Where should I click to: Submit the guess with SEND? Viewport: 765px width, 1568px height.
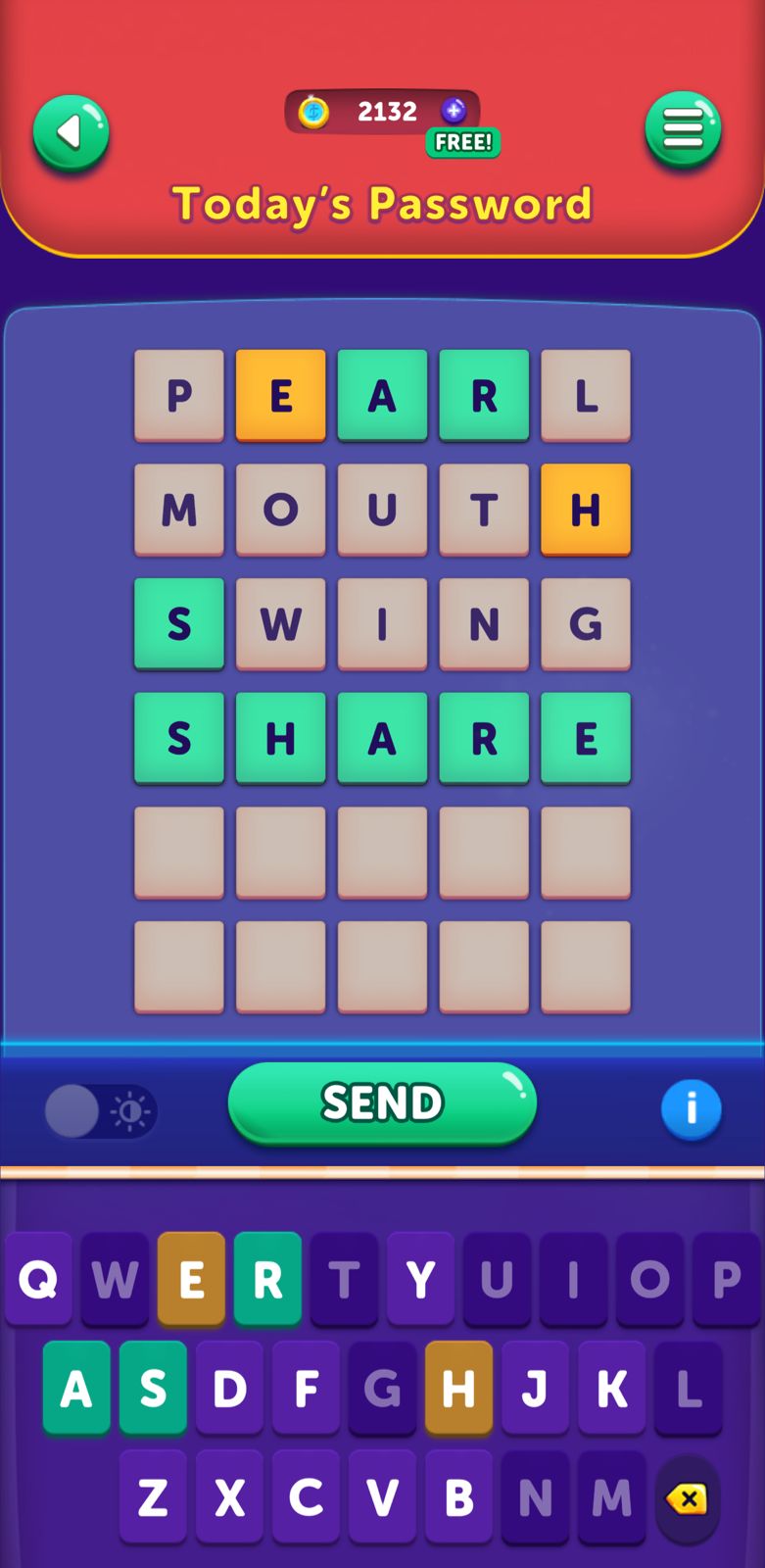(x=382, y=1102)
